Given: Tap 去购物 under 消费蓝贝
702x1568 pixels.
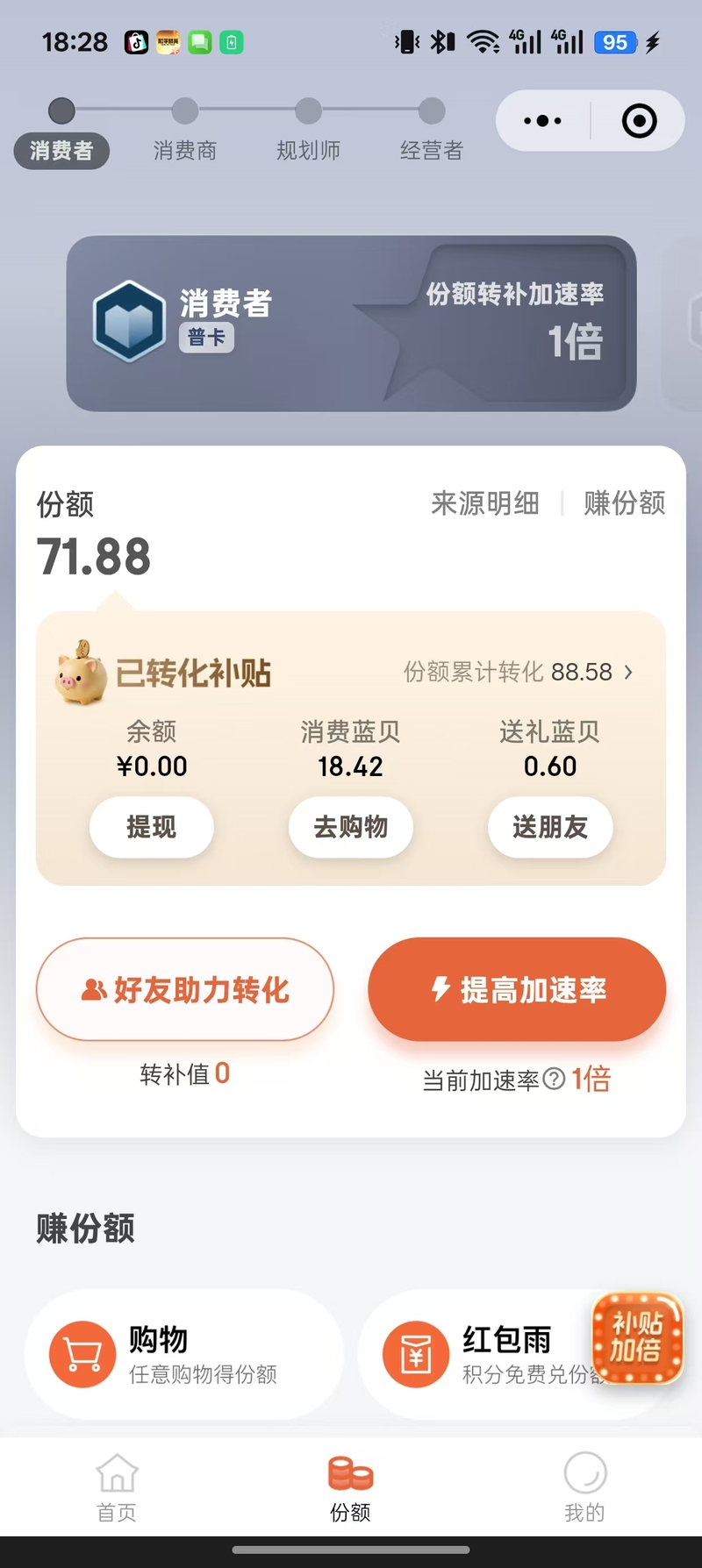Looking at the screenshot, I should (350, 826).
